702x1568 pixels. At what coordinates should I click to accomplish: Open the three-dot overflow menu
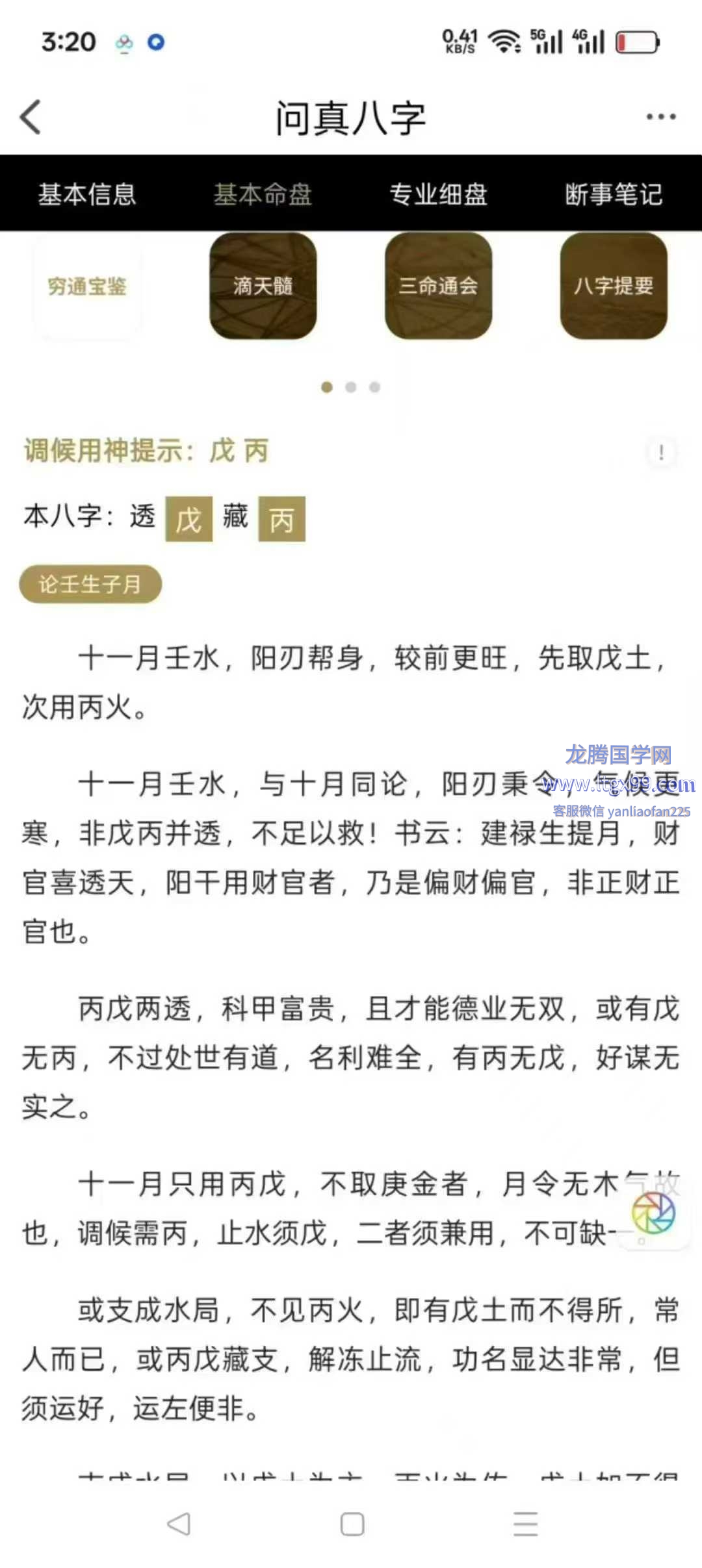coord(660,117)
